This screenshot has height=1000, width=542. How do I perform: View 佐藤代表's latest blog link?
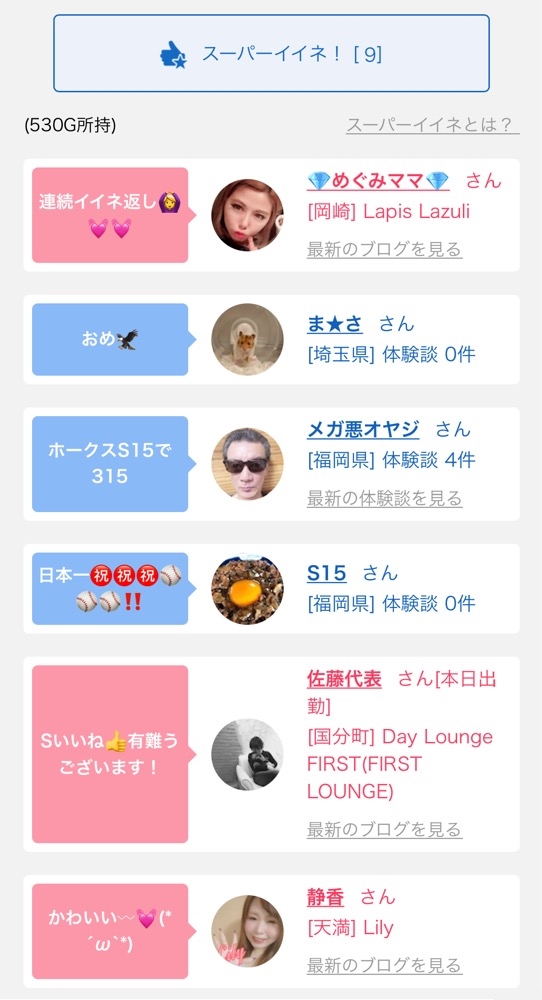(385, 830)
